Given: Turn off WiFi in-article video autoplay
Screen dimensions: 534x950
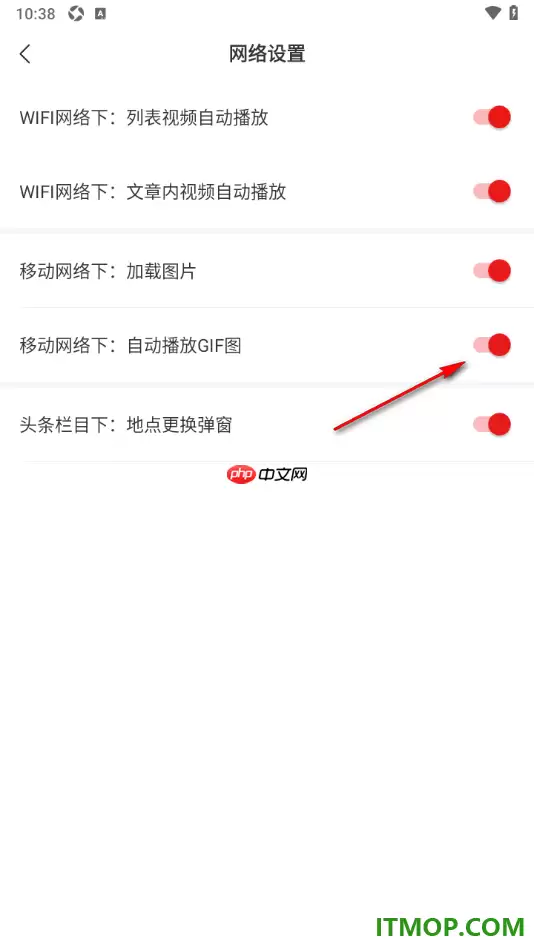Looking at the screenshot, I should click(492, 191).
